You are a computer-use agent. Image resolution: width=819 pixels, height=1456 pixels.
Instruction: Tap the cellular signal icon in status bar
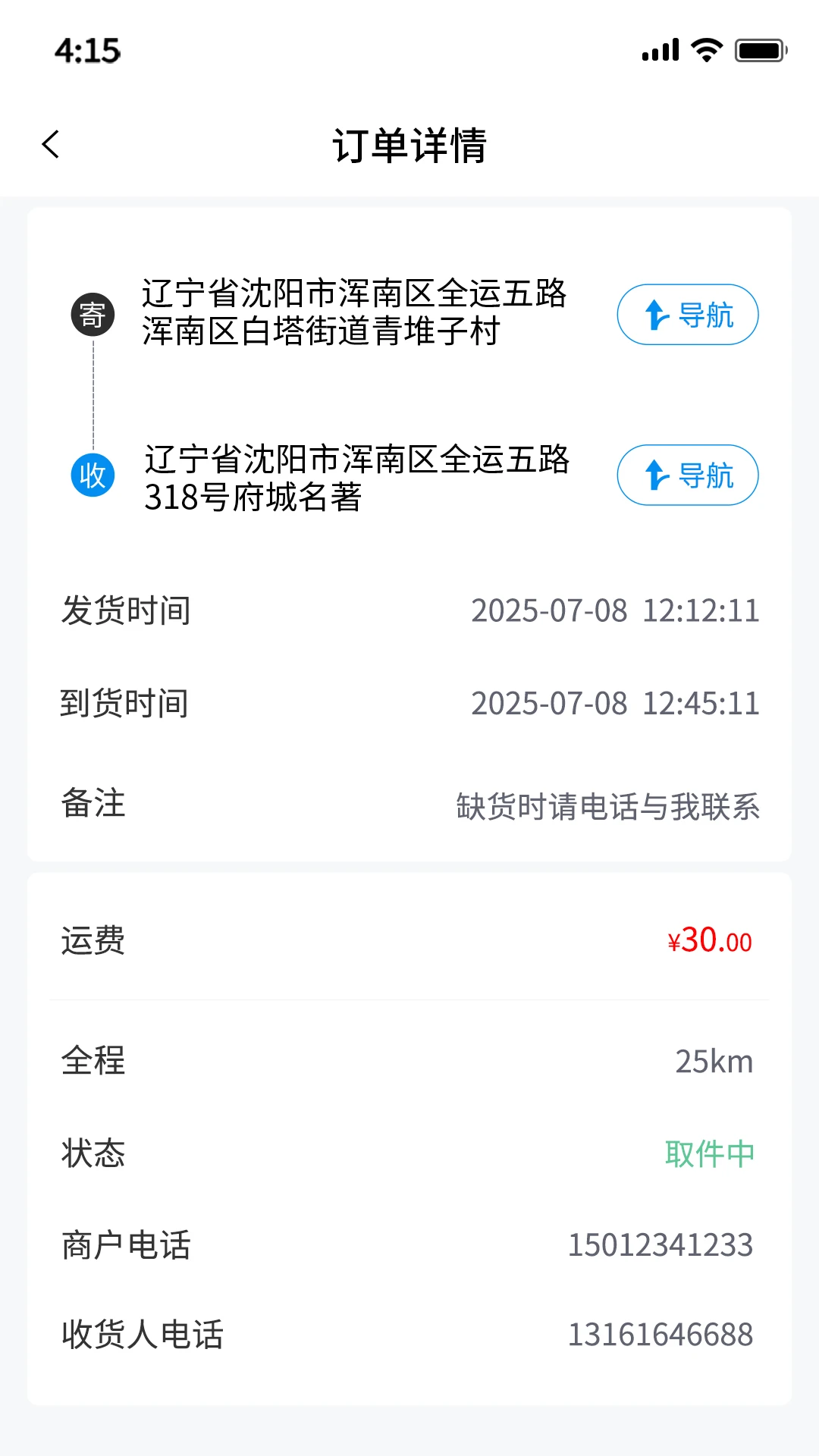[x=659, y=50]
